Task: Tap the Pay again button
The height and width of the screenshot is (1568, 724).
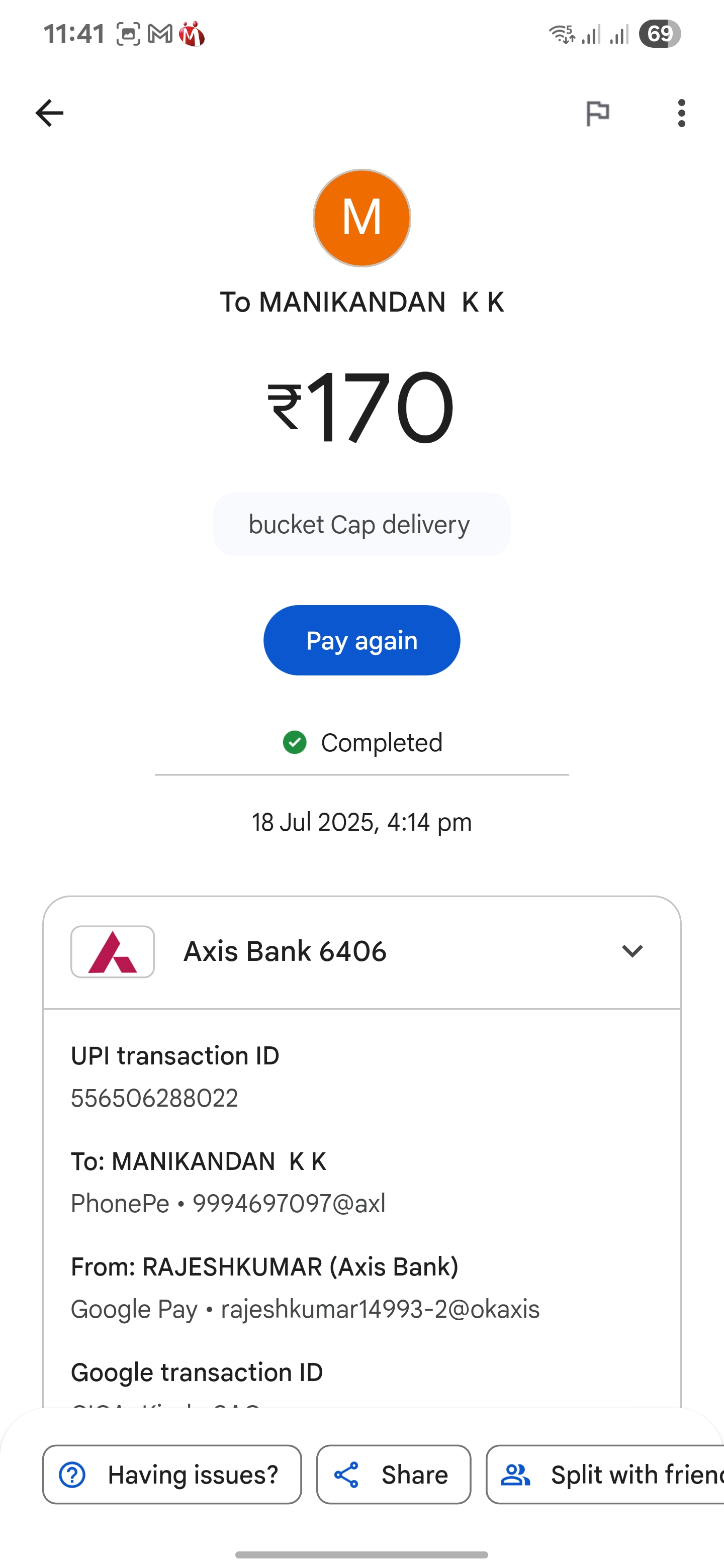Action: point(361,640)
